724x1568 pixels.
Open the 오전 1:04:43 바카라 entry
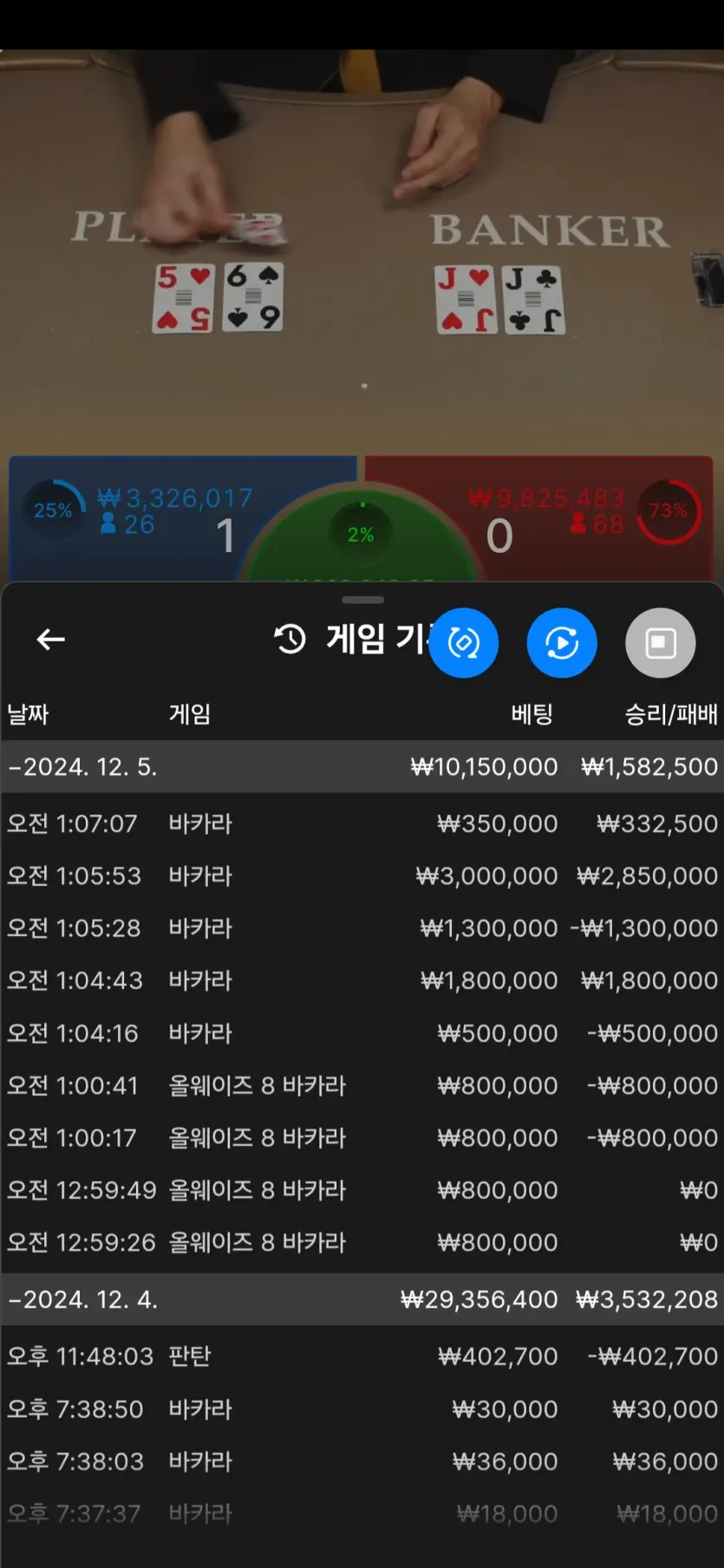[362, 980]
